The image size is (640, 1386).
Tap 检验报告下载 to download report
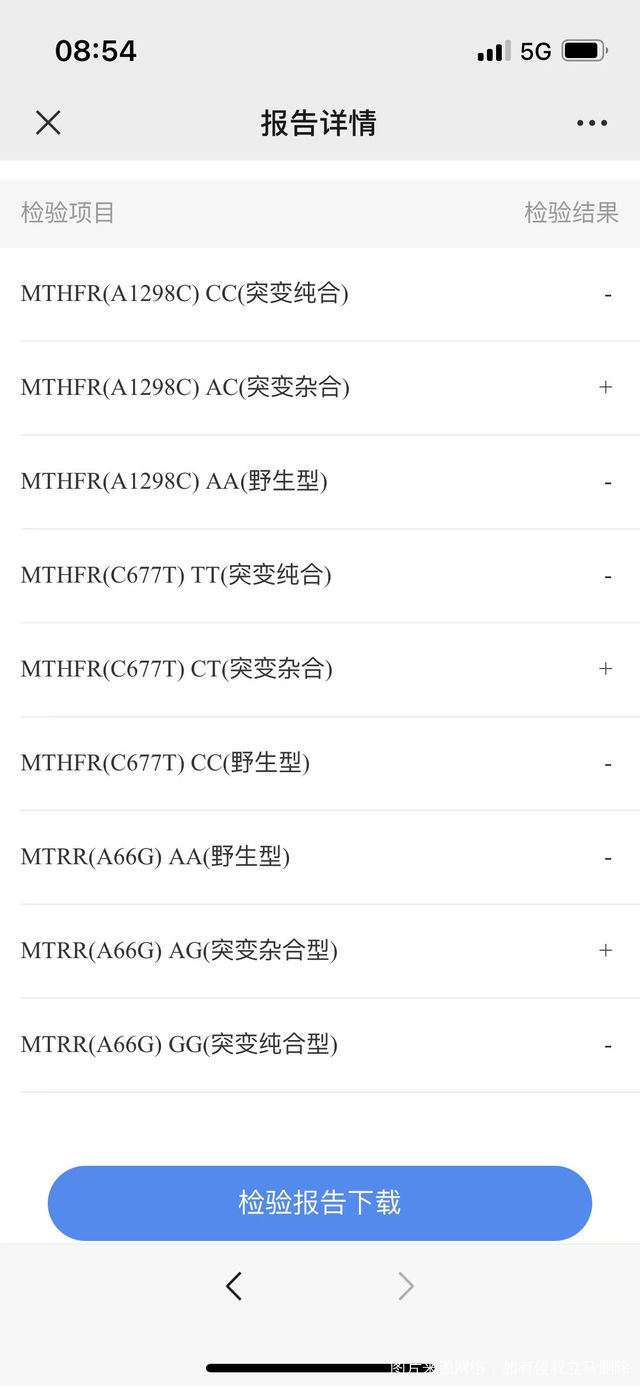click(x=320, y=1202)
